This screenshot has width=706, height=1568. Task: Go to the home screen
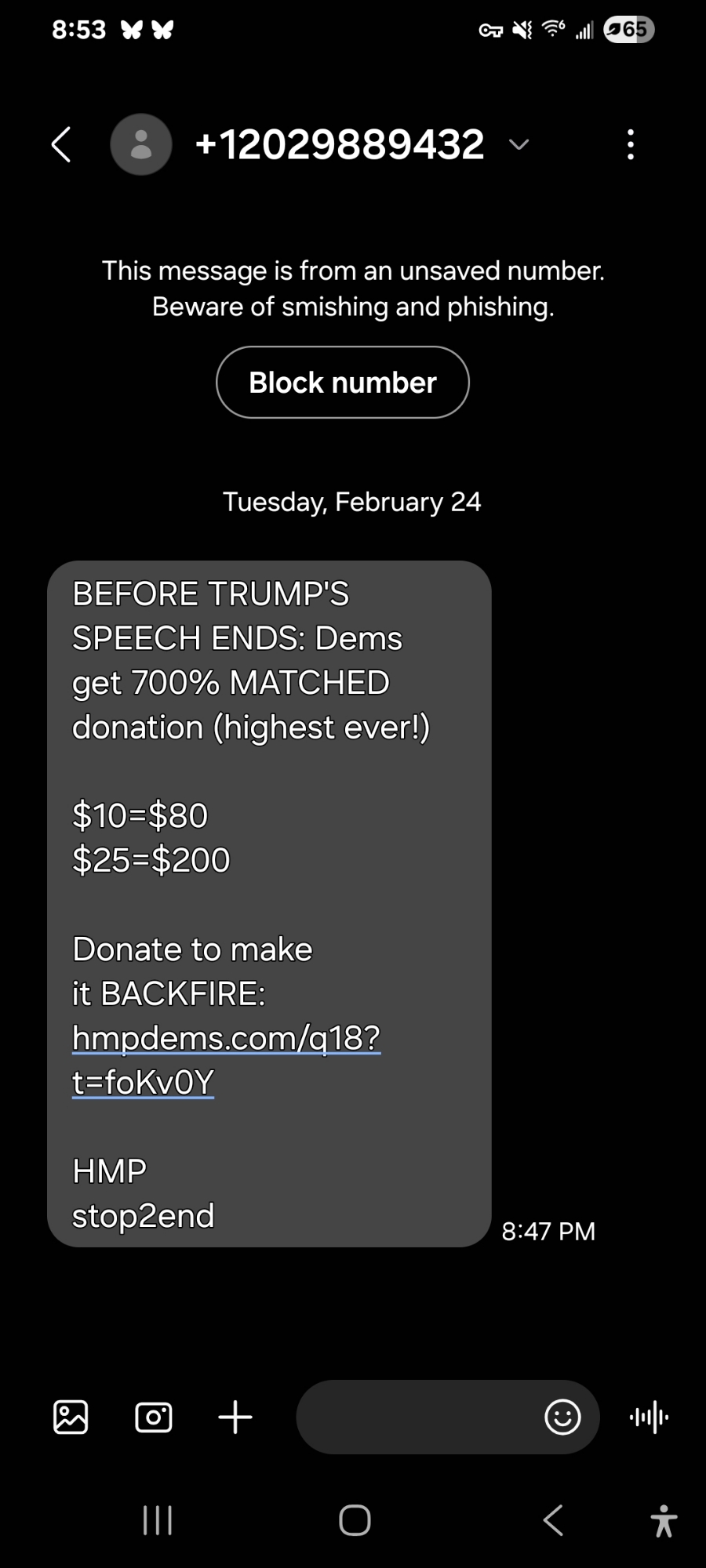point(355,1521)
